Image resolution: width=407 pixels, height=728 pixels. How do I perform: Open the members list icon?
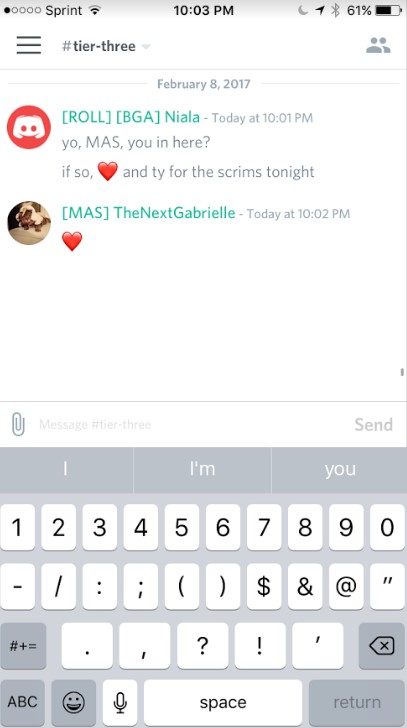click(x=378, y=46)
